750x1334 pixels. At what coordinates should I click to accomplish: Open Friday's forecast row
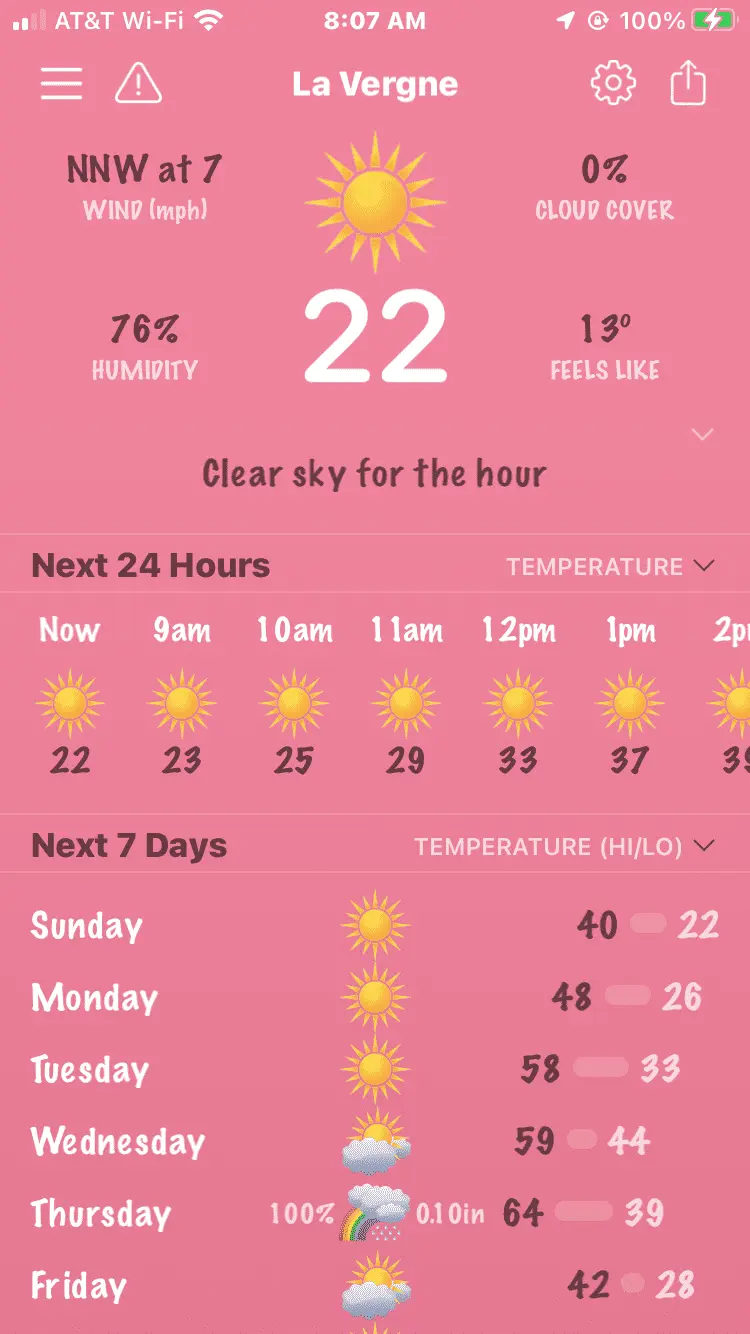click(x=375, y=1285)
